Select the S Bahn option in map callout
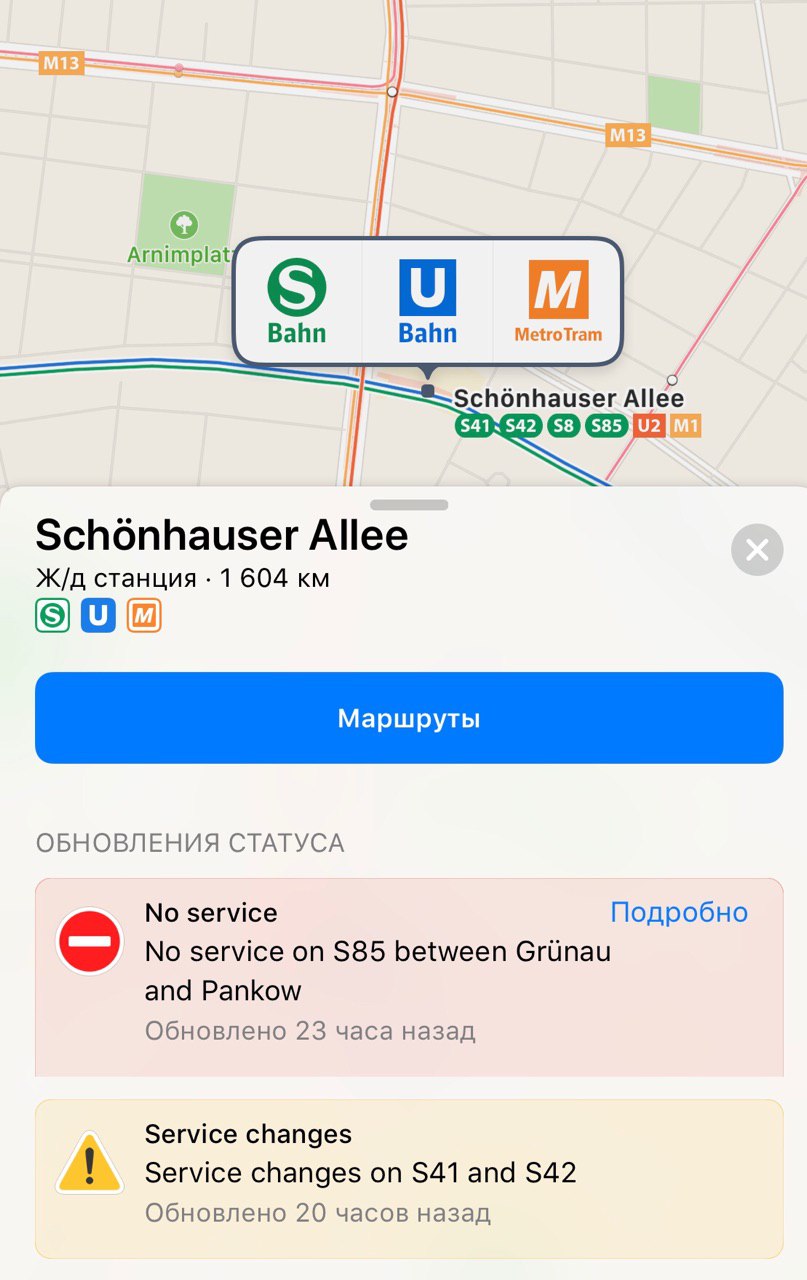The height and width of the screenshot is (1280, 807). point(297,302)
